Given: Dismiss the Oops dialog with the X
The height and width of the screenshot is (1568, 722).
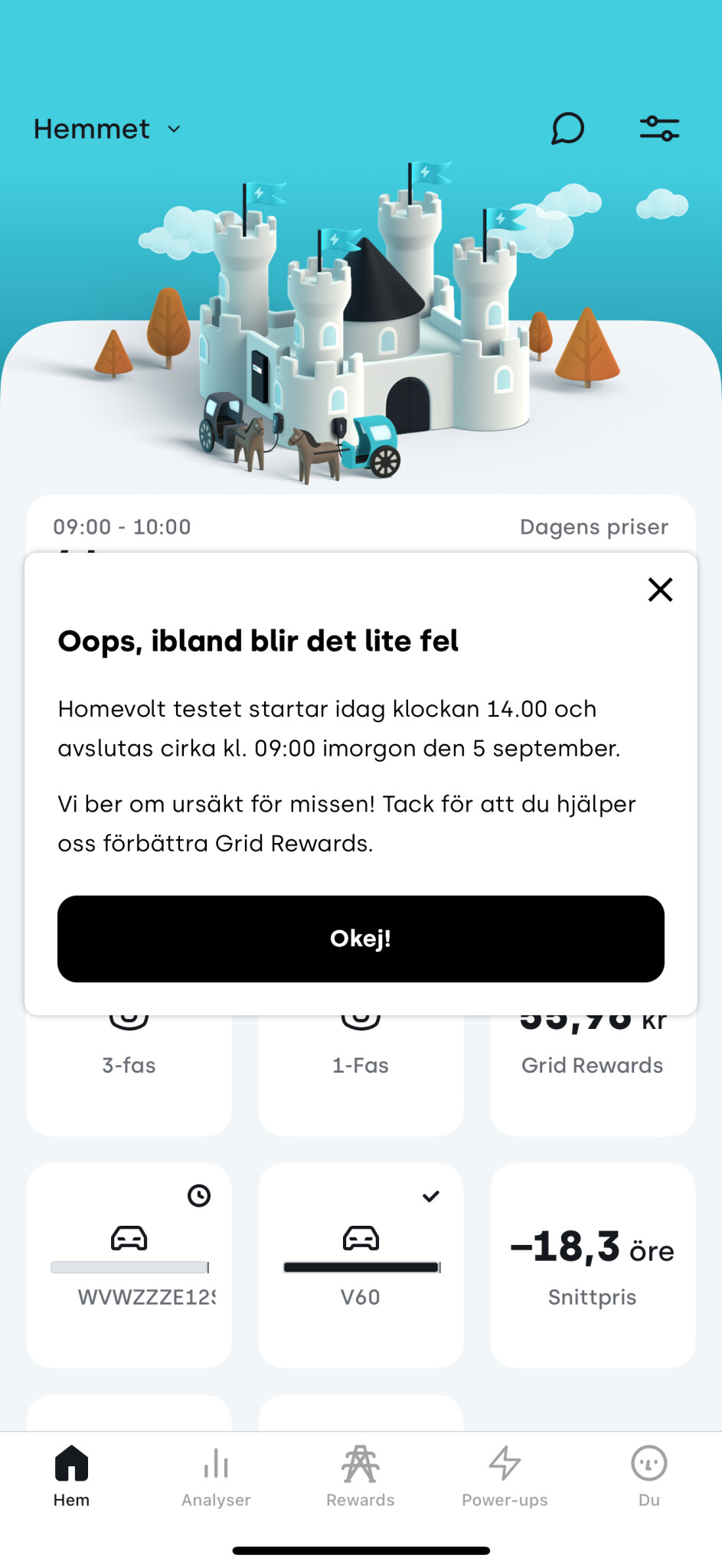Looking at the screenshot, I should (x=660, y=590).
